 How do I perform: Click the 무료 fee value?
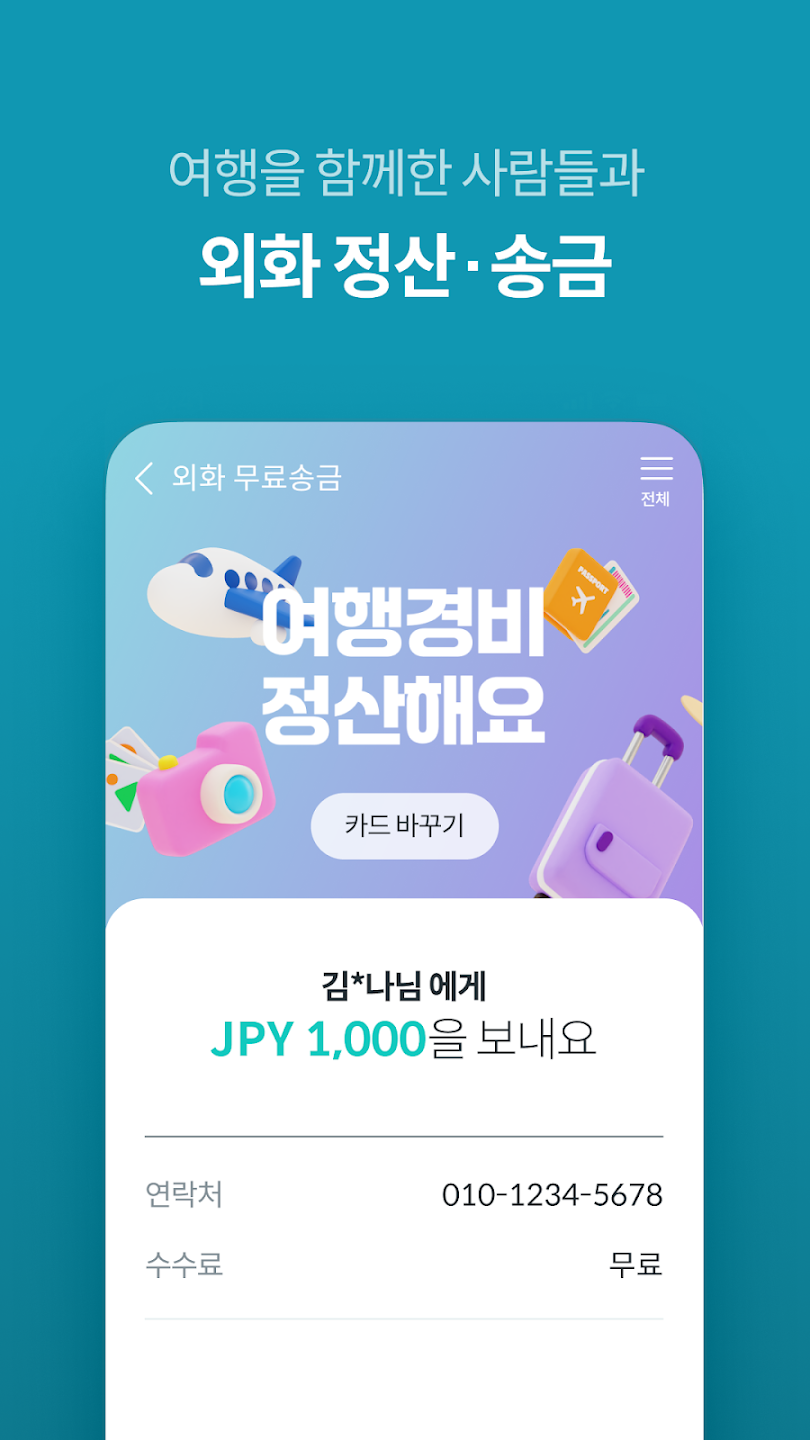click(634, 1264)
